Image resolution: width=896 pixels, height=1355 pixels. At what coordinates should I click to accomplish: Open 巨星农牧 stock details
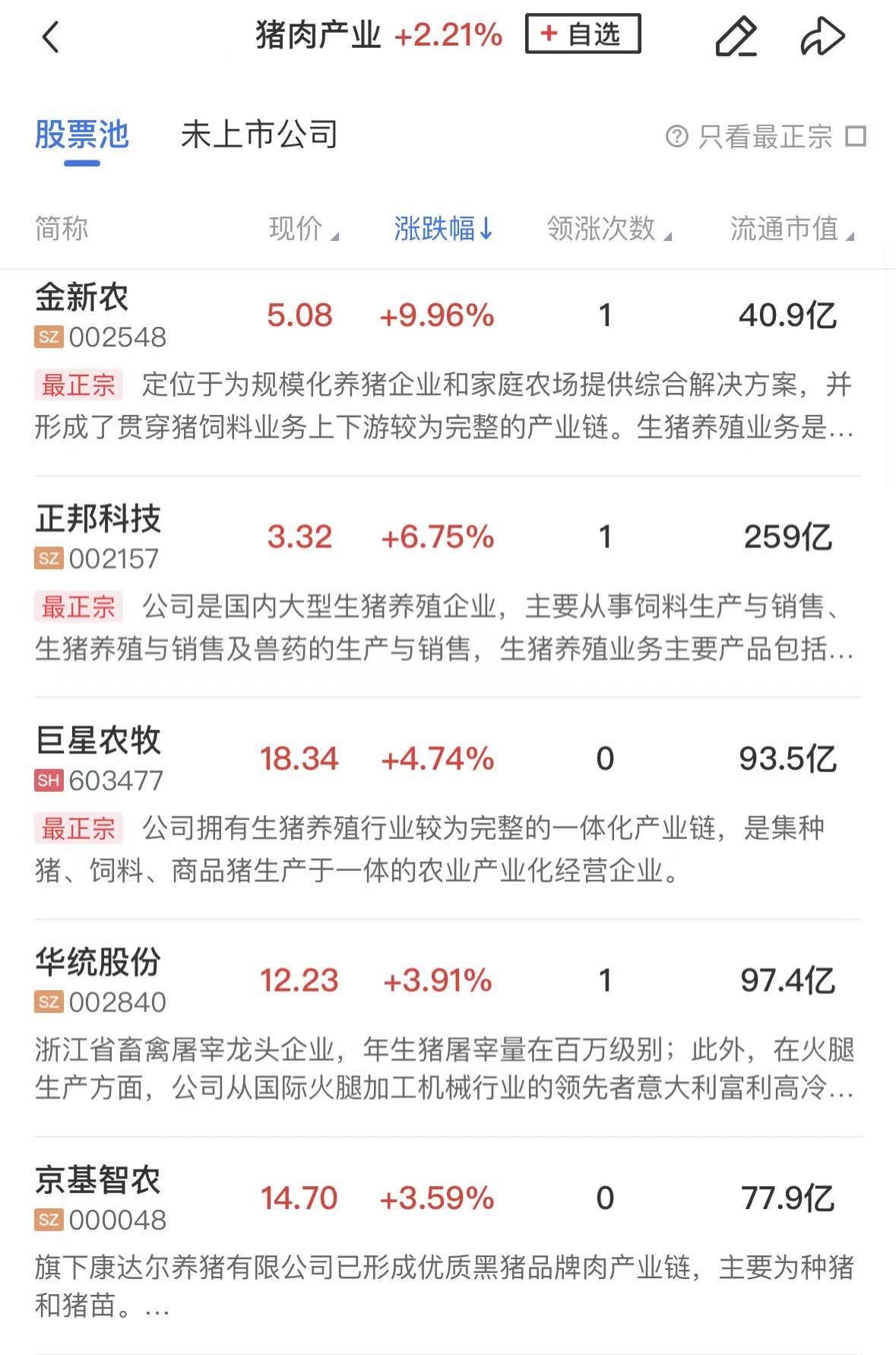tap(98, 741)
